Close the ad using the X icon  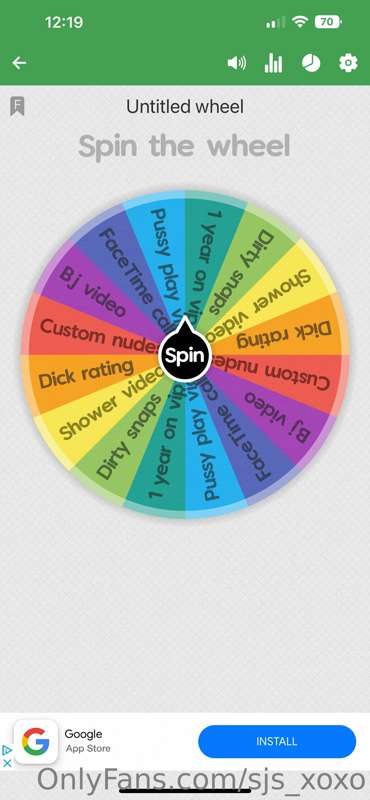7,763
